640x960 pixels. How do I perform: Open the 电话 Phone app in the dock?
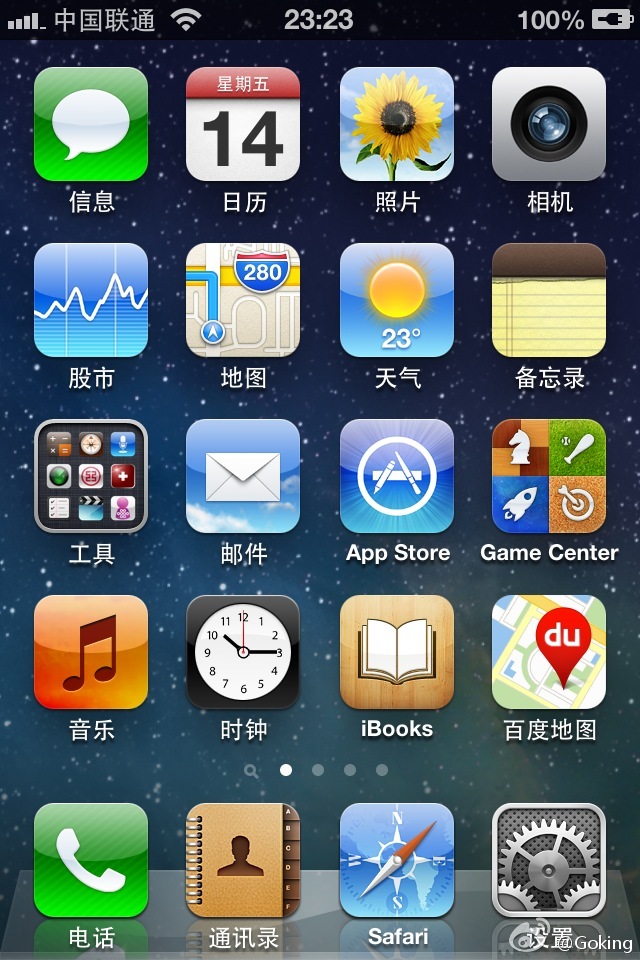91,860
